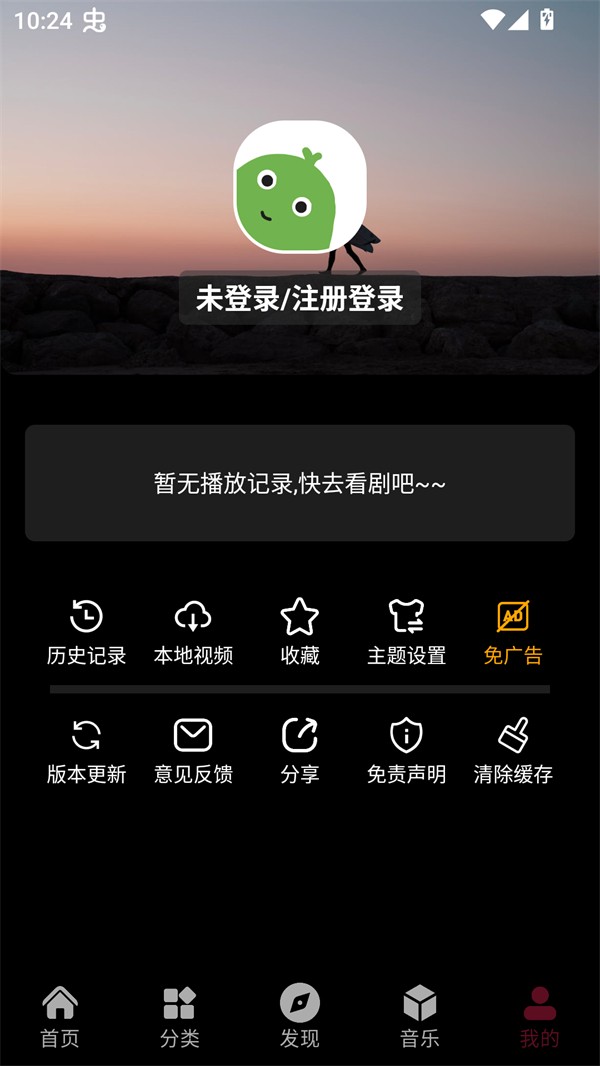The height and width of the screenshot is (1066, 600).
Task: Share the app via 分享
Action: point(300,750)
